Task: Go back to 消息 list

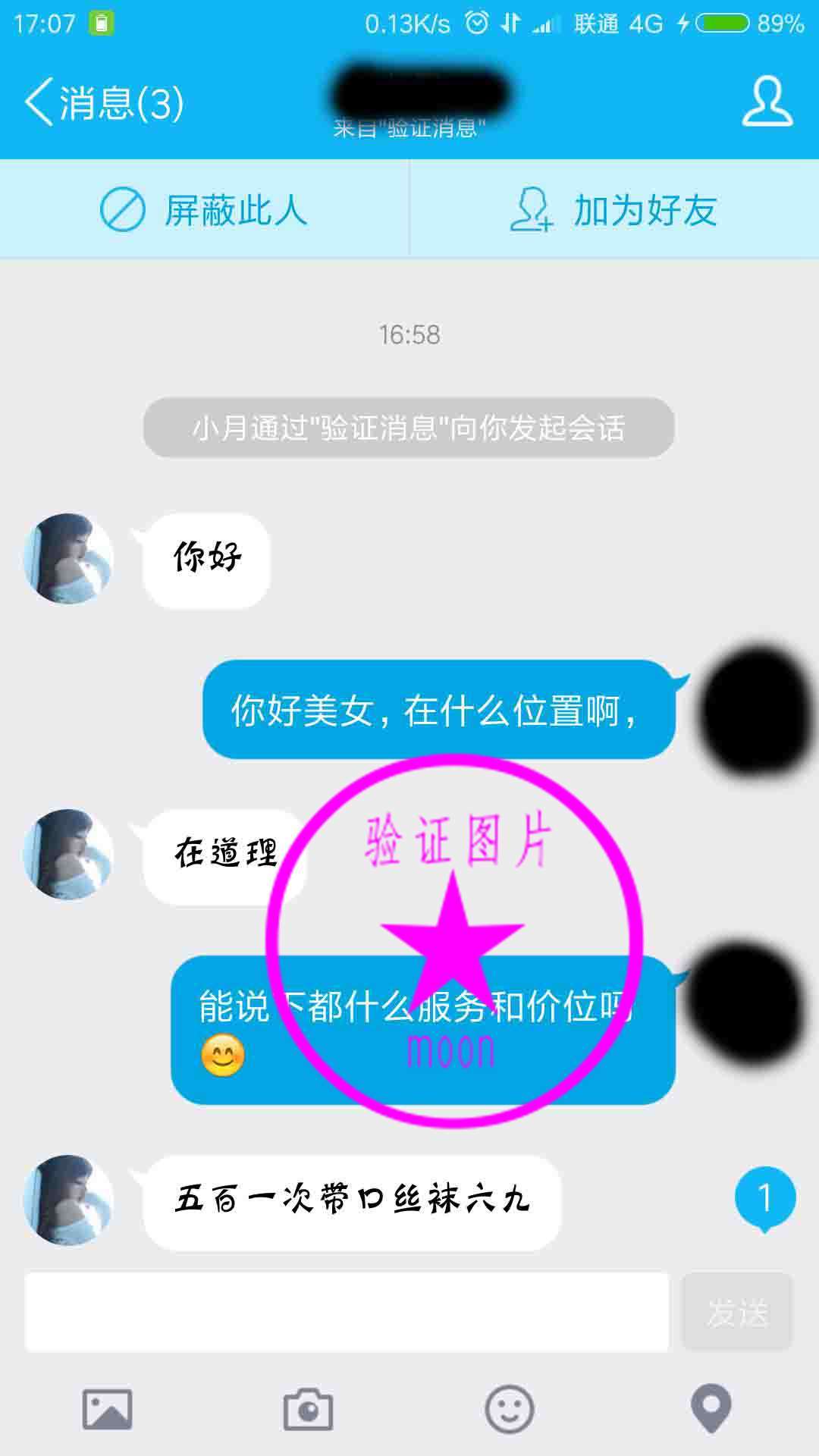Action: point(102,102)
